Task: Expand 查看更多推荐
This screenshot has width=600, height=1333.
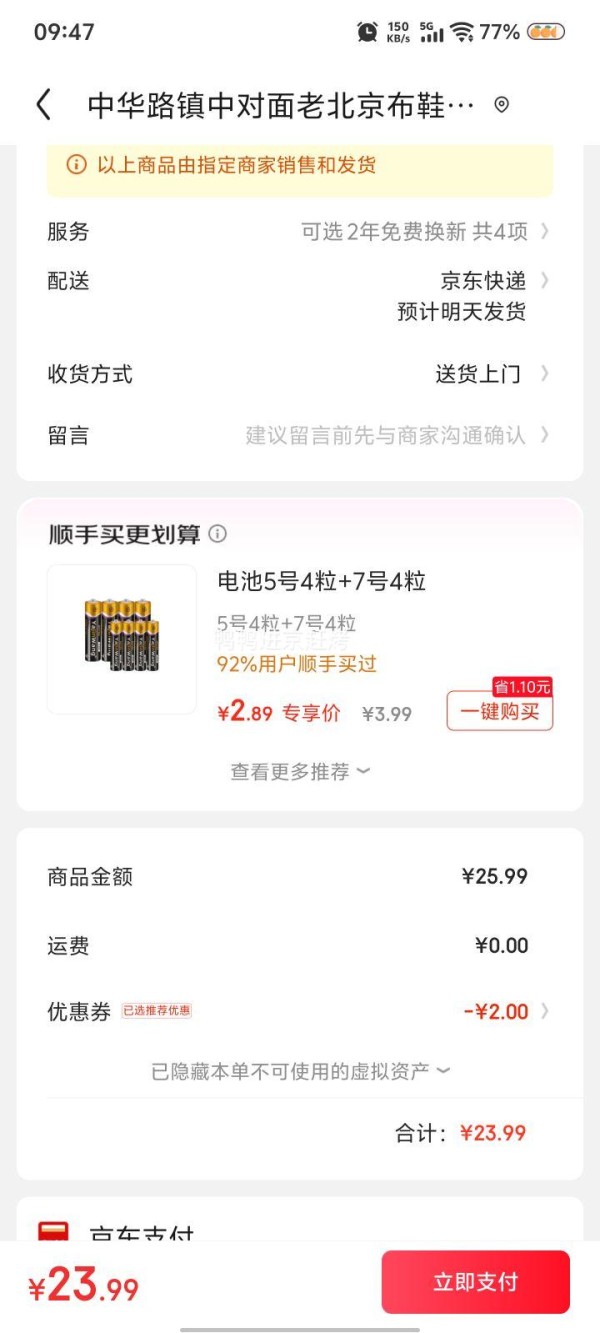Action: (300, 772)
